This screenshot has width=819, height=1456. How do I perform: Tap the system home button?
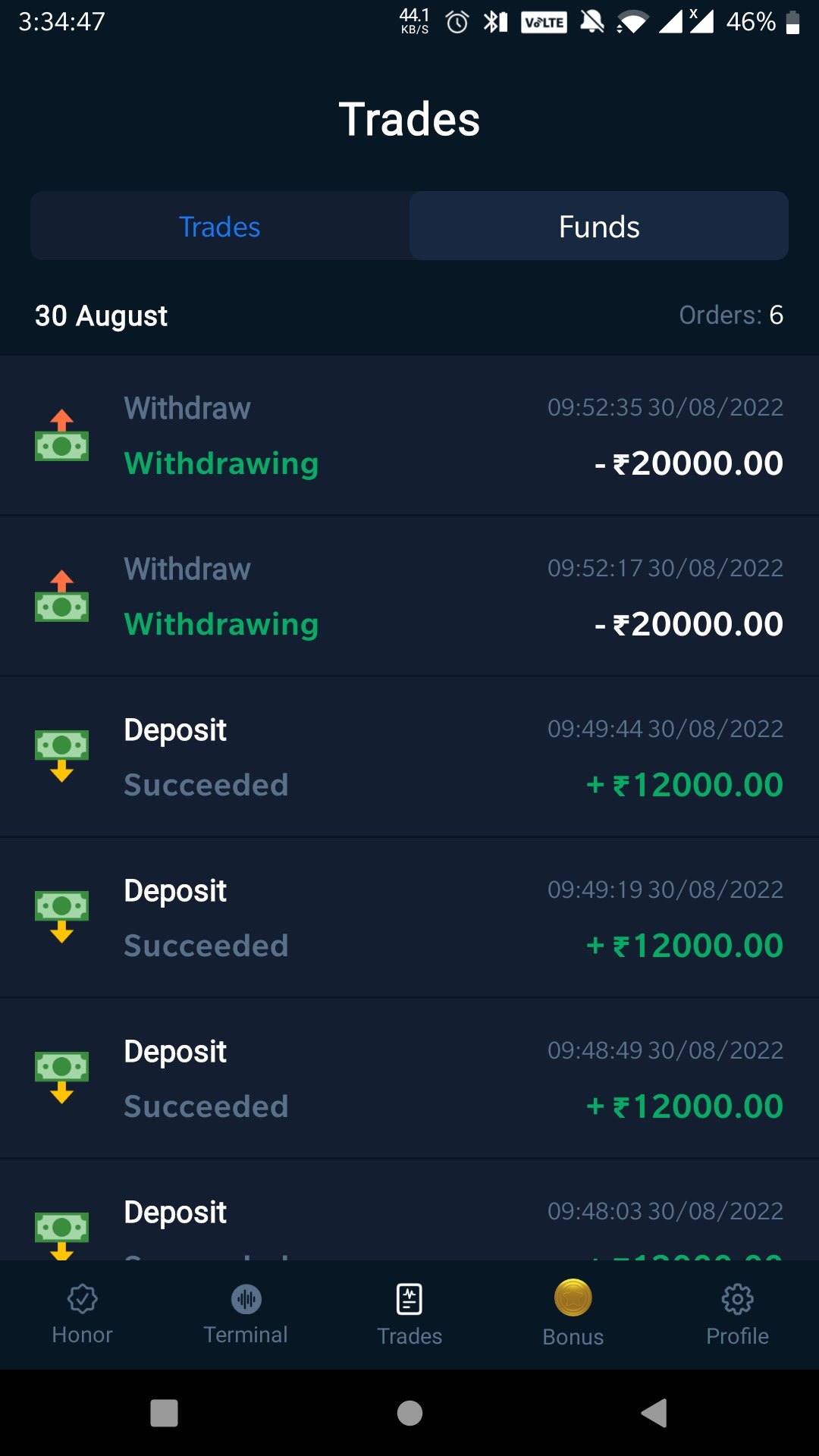[409, 1413]
